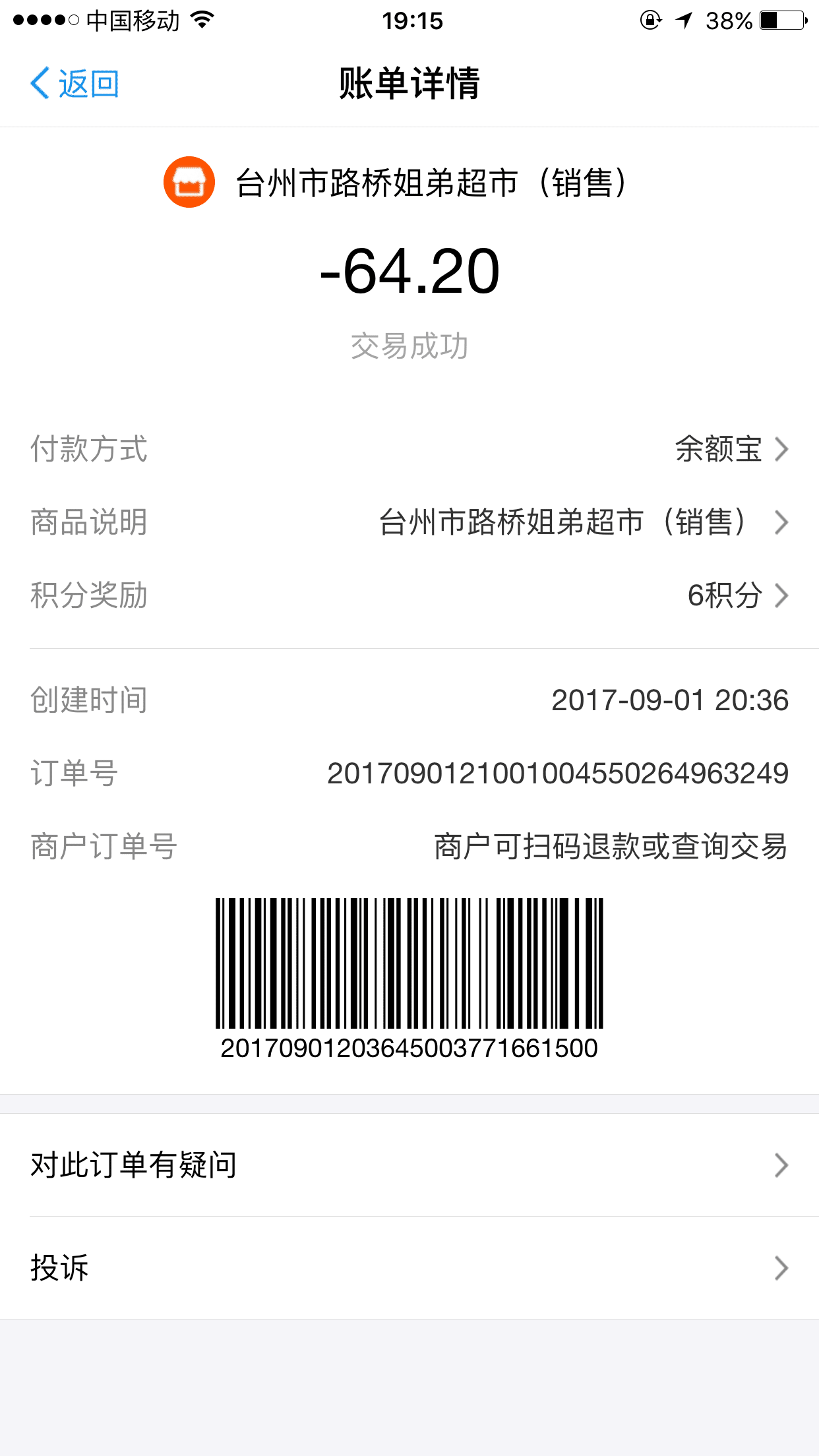Tap the 创建时间 timestamp value
The height and width of the screenshot is (1456, 819).
(x=670, y=701)
